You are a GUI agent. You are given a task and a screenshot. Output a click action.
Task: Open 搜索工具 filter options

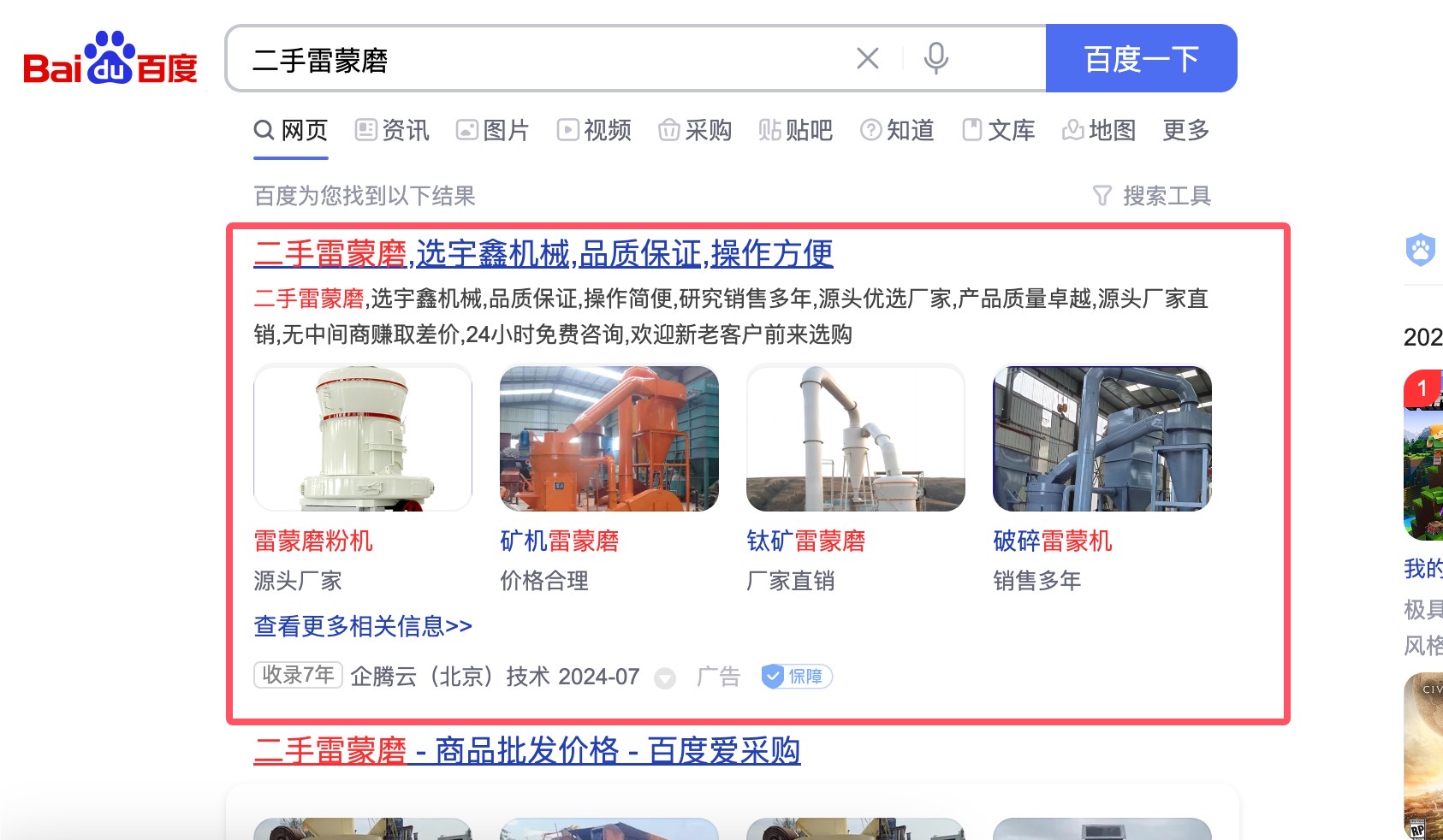(1152, 196)
